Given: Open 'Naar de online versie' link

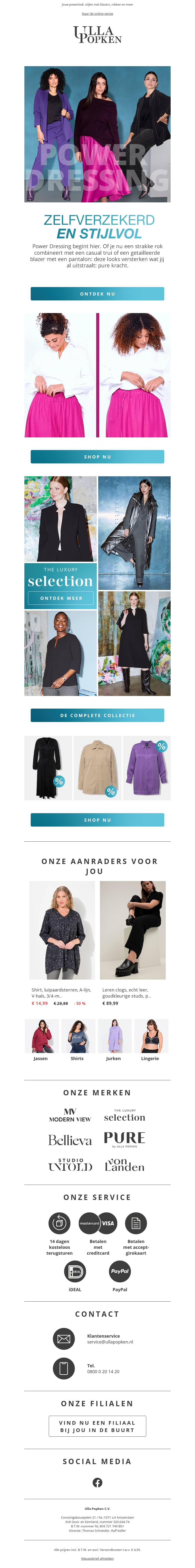Looking at the screenshot, I should tap(97, 13).
